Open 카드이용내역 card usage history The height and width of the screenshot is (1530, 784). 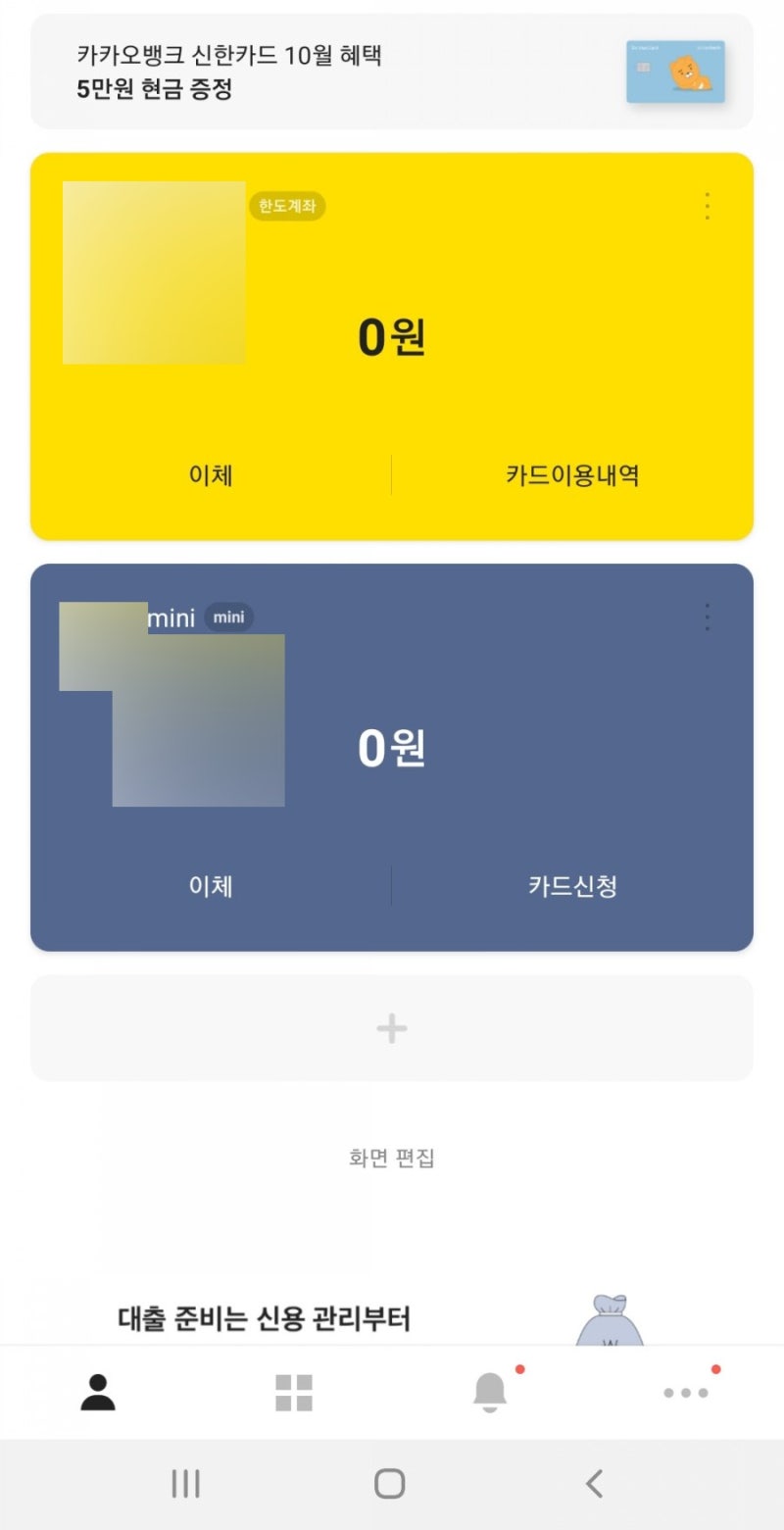tap(572, 475)
